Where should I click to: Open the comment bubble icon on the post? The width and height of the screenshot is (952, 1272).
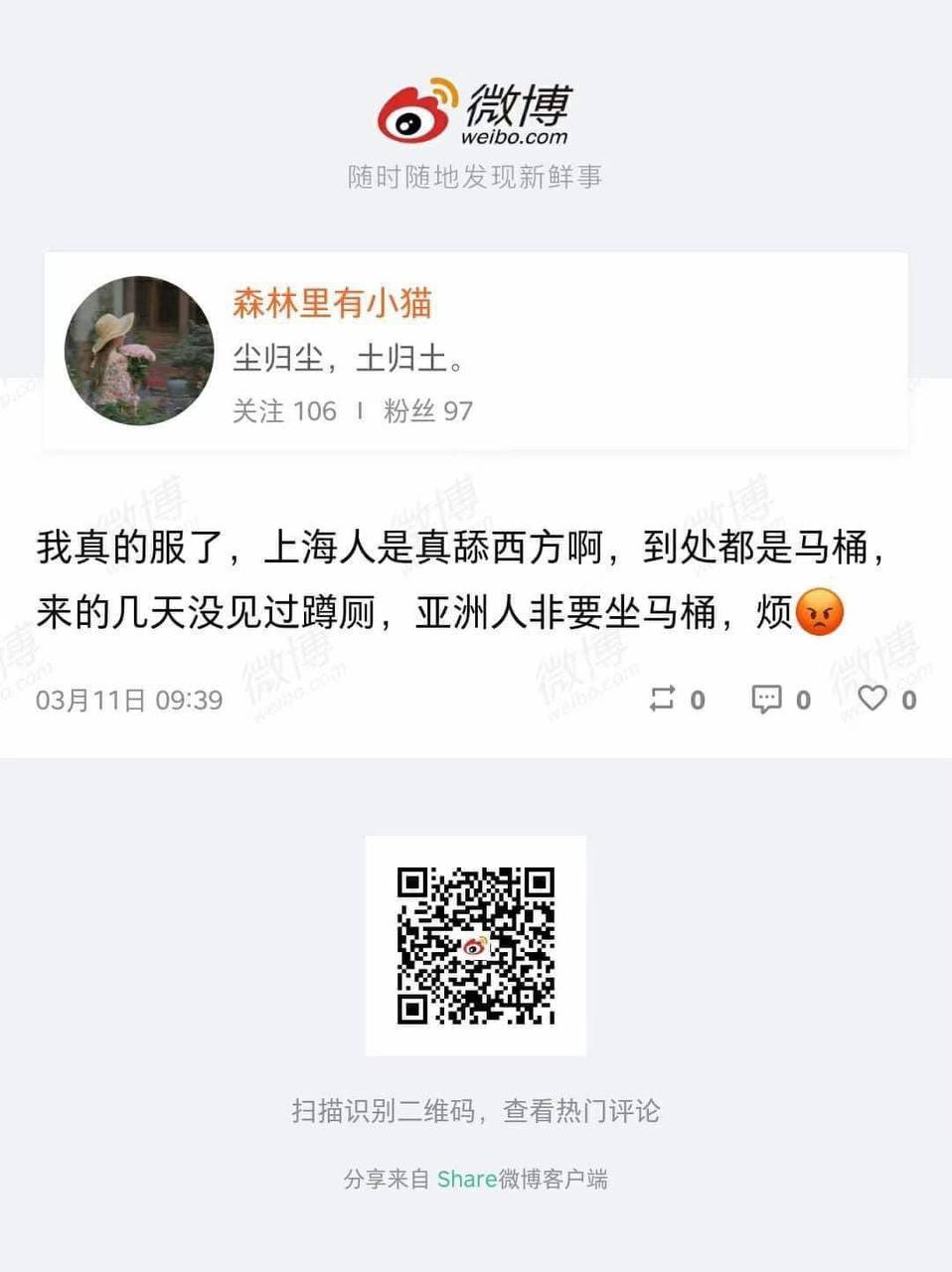(768, 699)
